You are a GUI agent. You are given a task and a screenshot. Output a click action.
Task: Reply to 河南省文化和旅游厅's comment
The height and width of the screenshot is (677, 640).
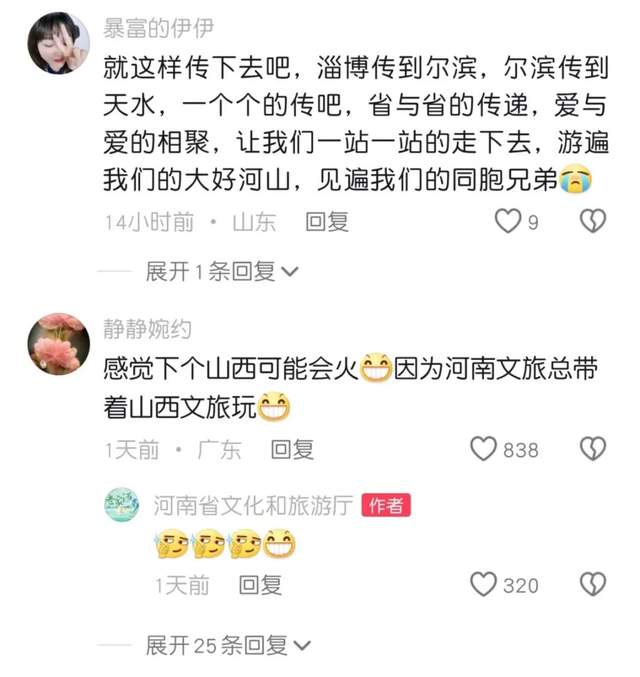click(x=260, y=585)
